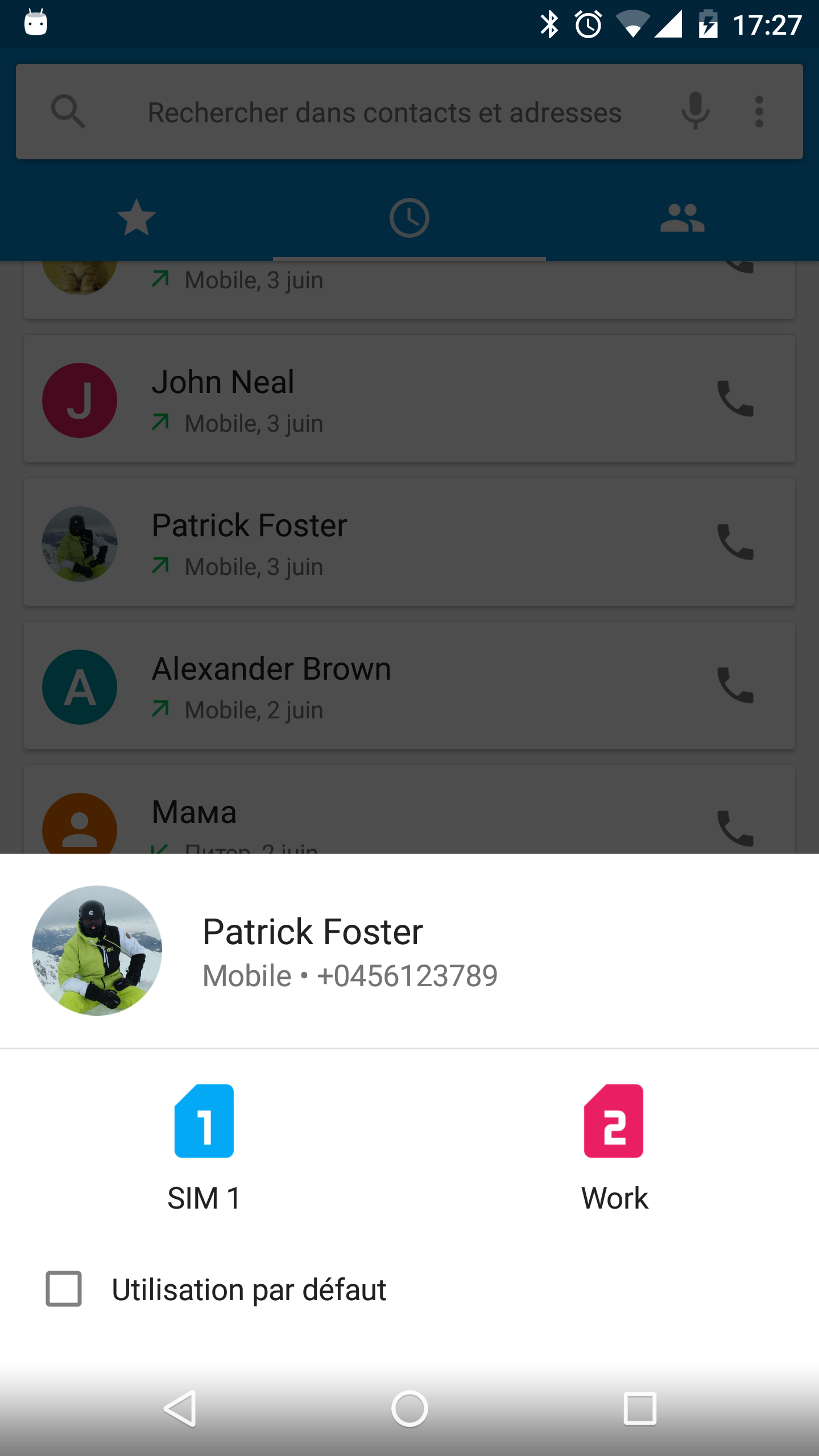The image size is (819, 1456).
Task: Check the Utilisation par défaut box
Action: pyautogui.click(x=64, y=1289)
